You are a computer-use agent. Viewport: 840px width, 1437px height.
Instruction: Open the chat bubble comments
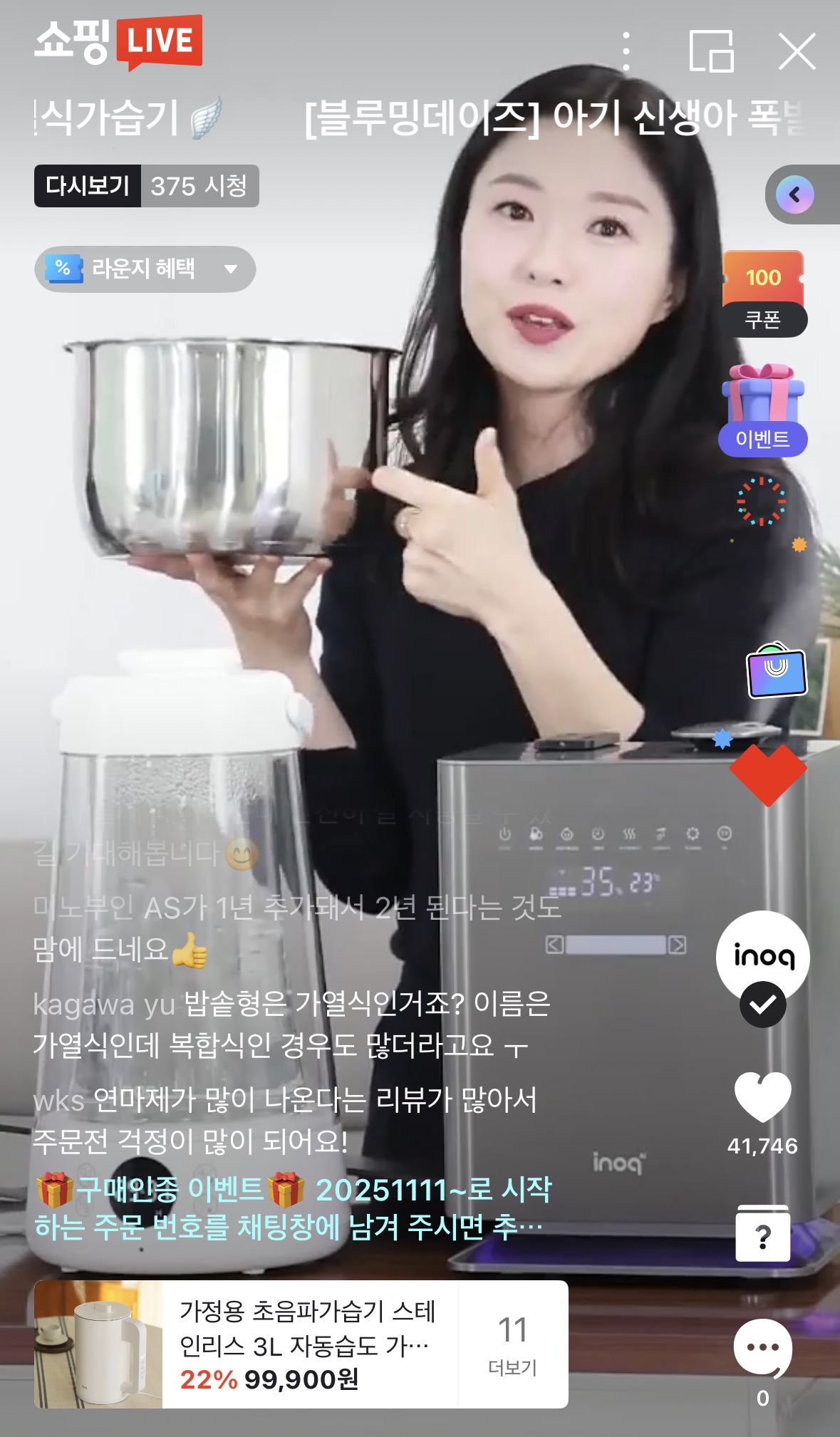click(x=762, y=1349)
